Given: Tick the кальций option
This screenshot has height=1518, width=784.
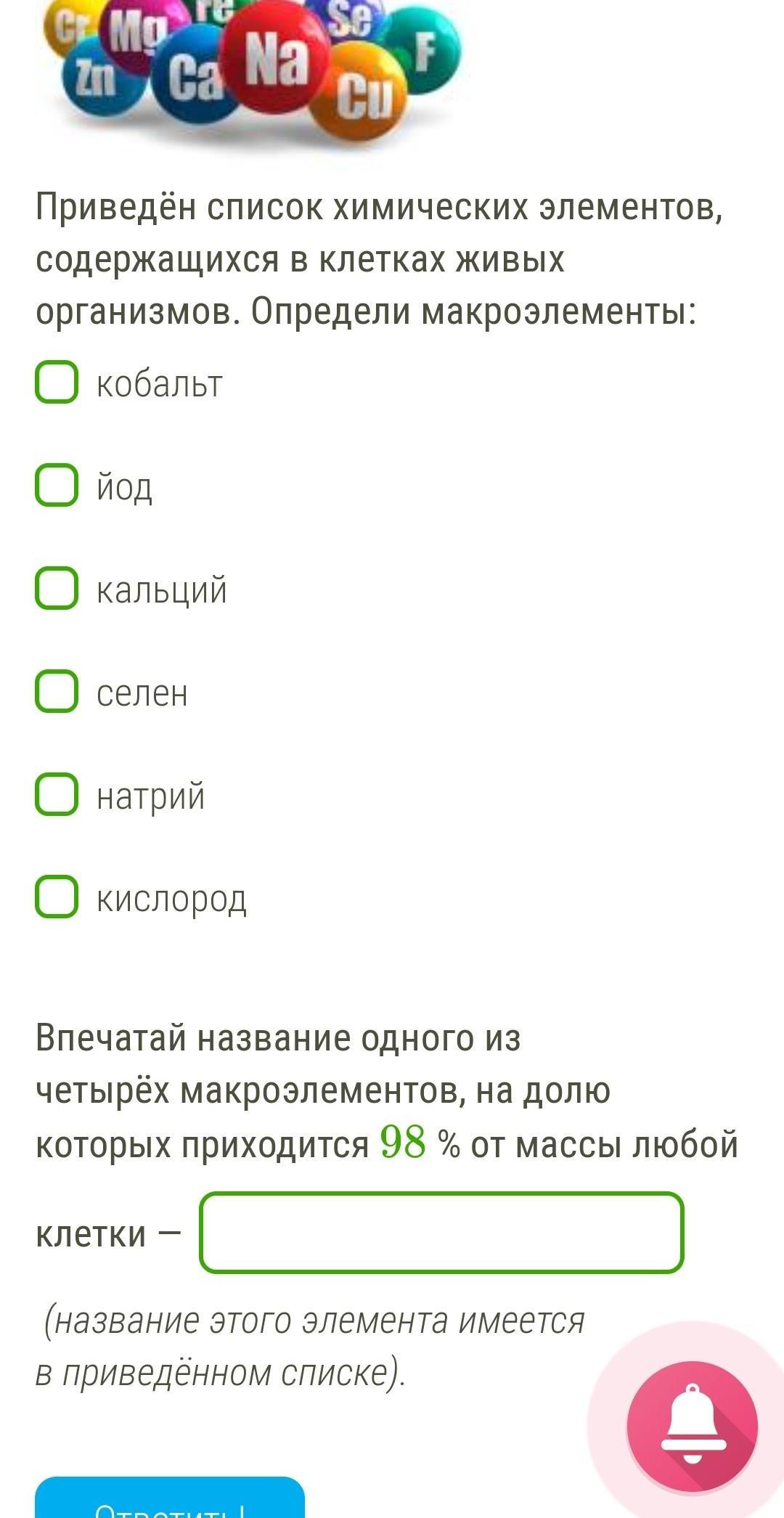Looking at the screenshot, I should click(x=57, y=588).
